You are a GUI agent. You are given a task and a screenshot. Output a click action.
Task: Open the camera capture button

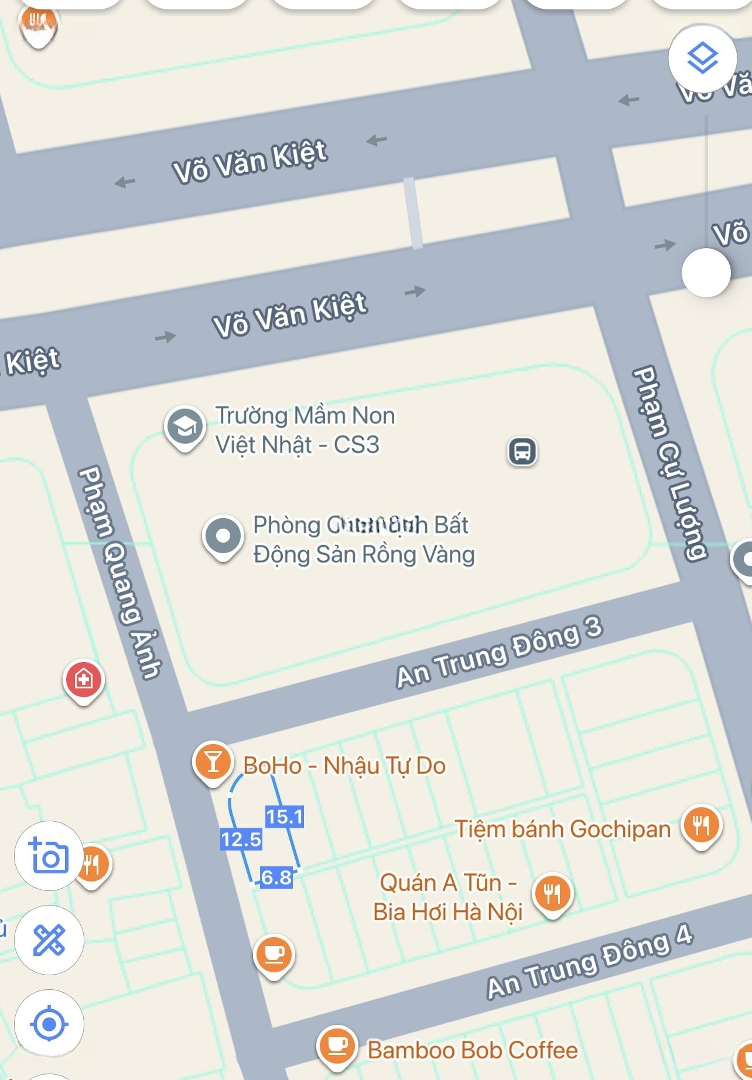[x=48, y=856]
